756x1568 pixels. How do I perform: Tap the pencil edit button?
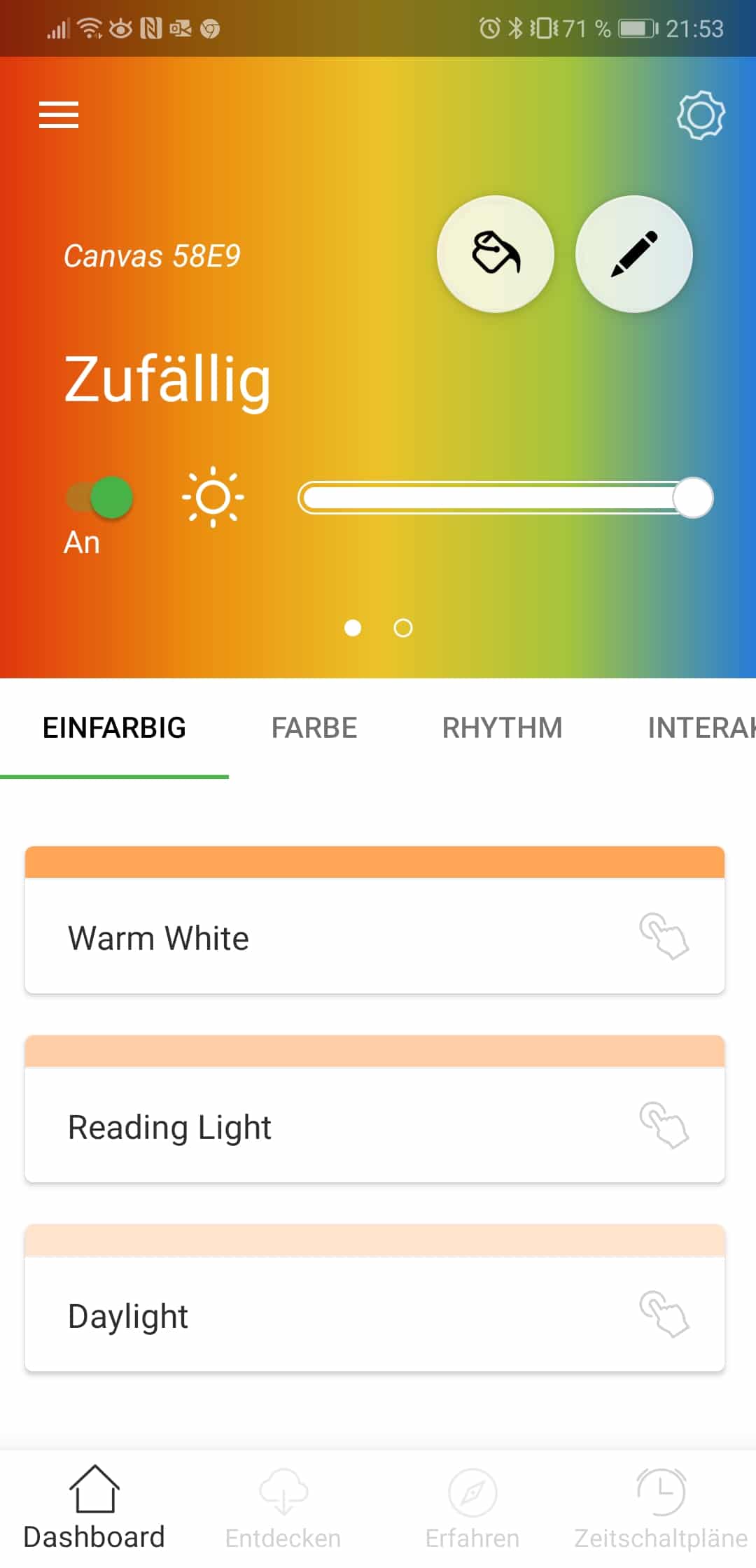(x=634, y=253)
